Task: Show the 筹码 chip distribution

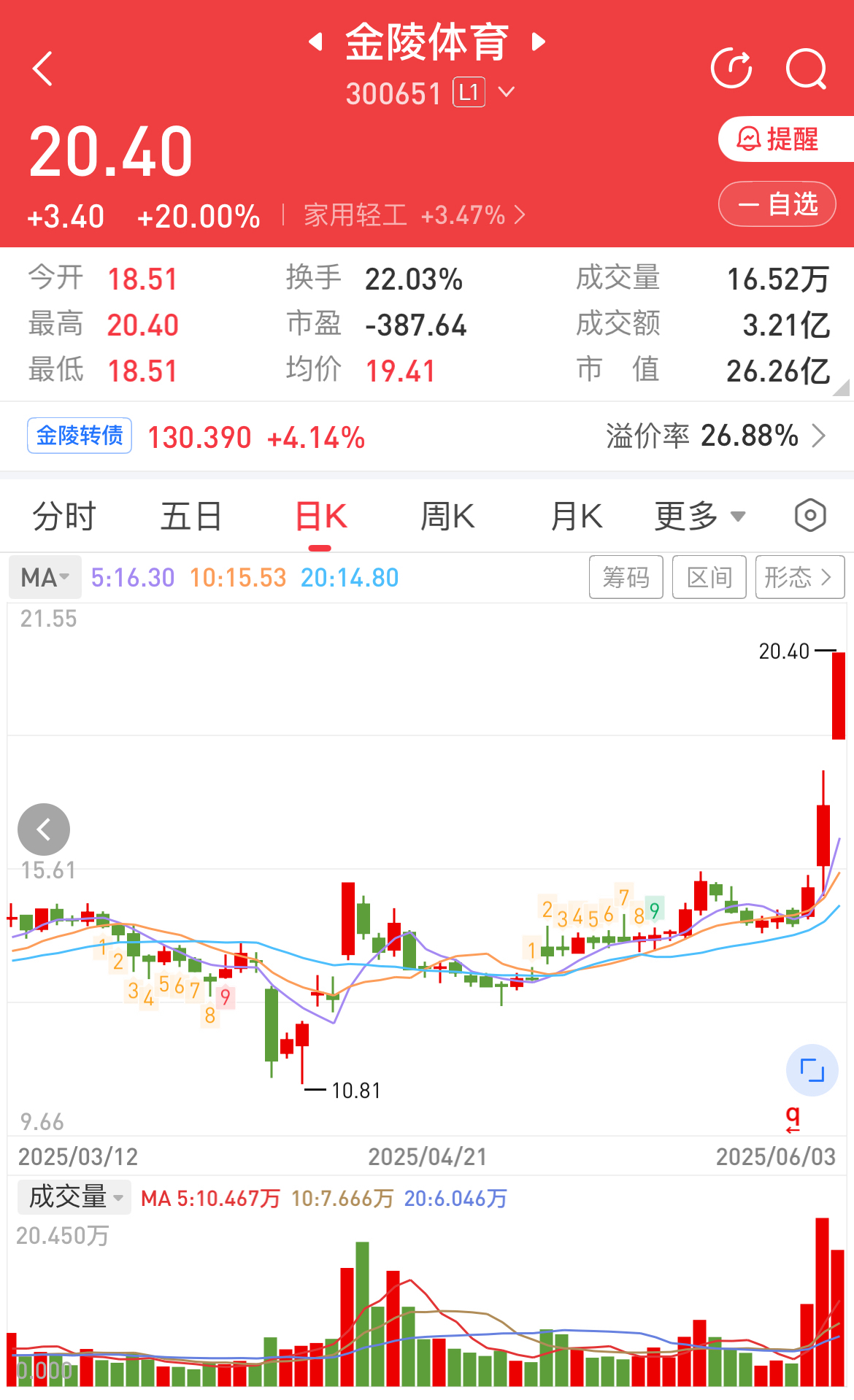Action: (626, 577)
